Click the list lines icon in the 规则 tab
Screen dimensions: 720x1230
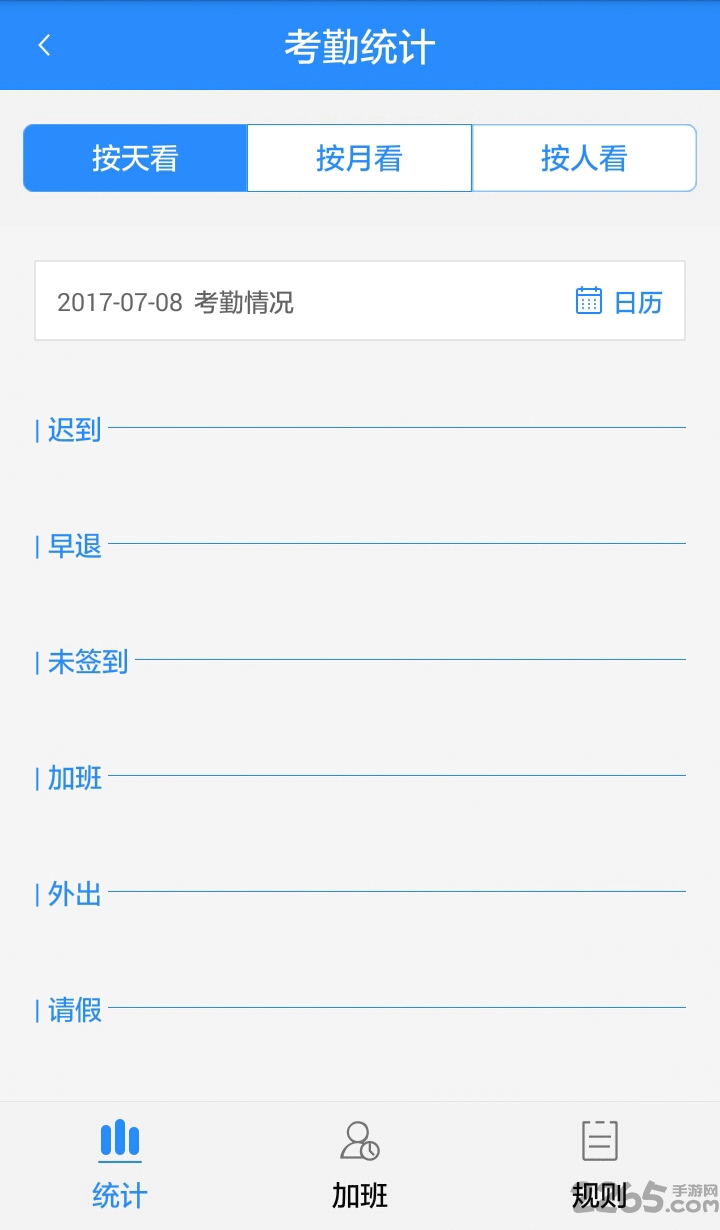pyautogui.click(x=598, y=1138)
